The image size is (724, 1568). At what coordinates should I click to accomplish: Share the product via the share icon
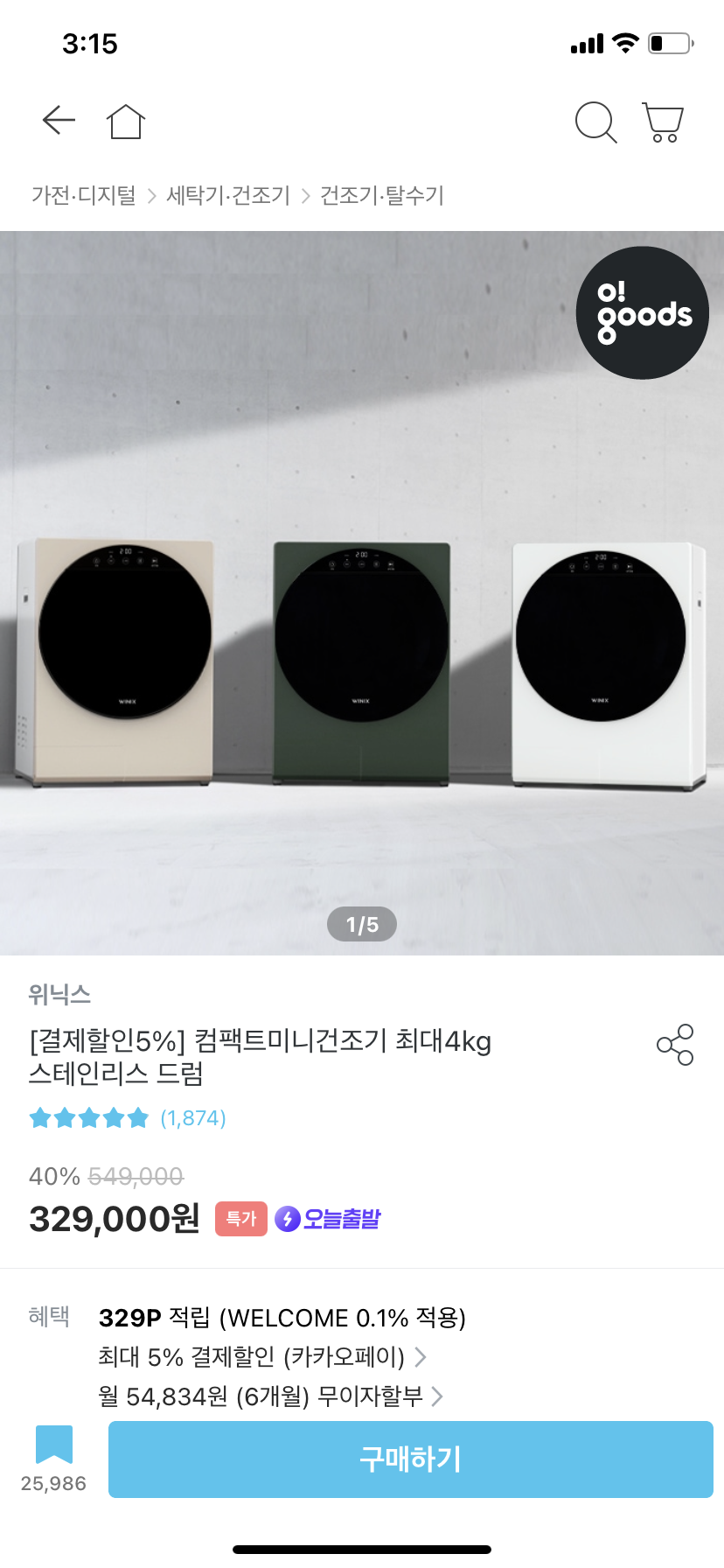(x=672, y=1043)
